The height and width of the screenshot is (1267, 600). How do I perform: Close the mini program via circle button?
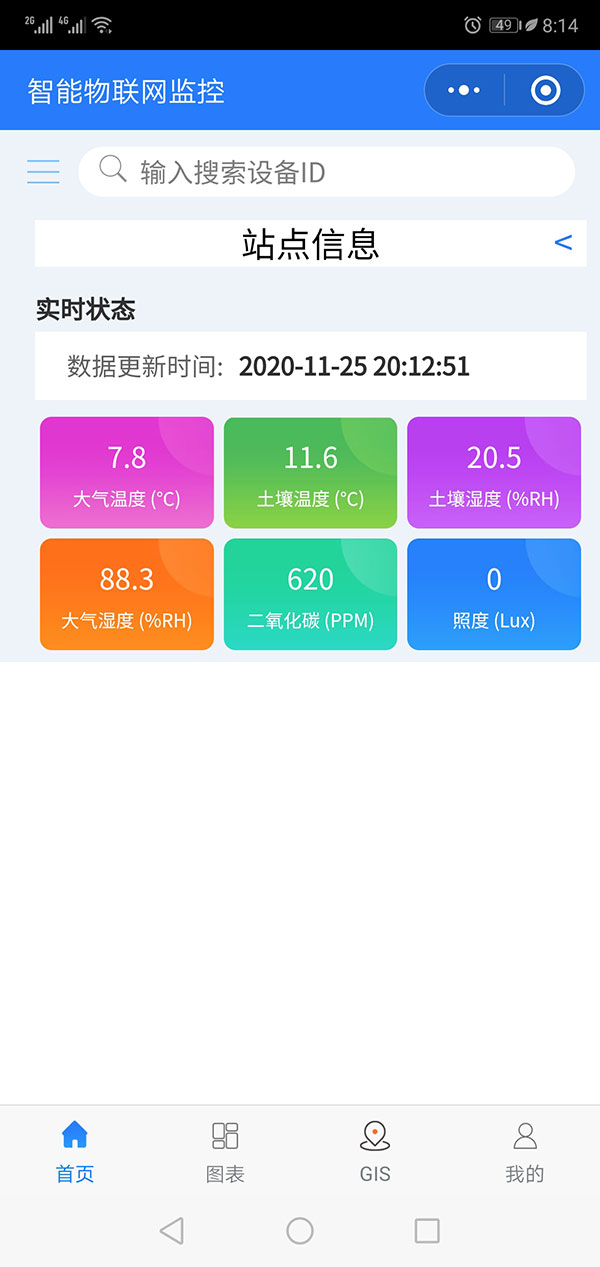[x=545, y=90]
